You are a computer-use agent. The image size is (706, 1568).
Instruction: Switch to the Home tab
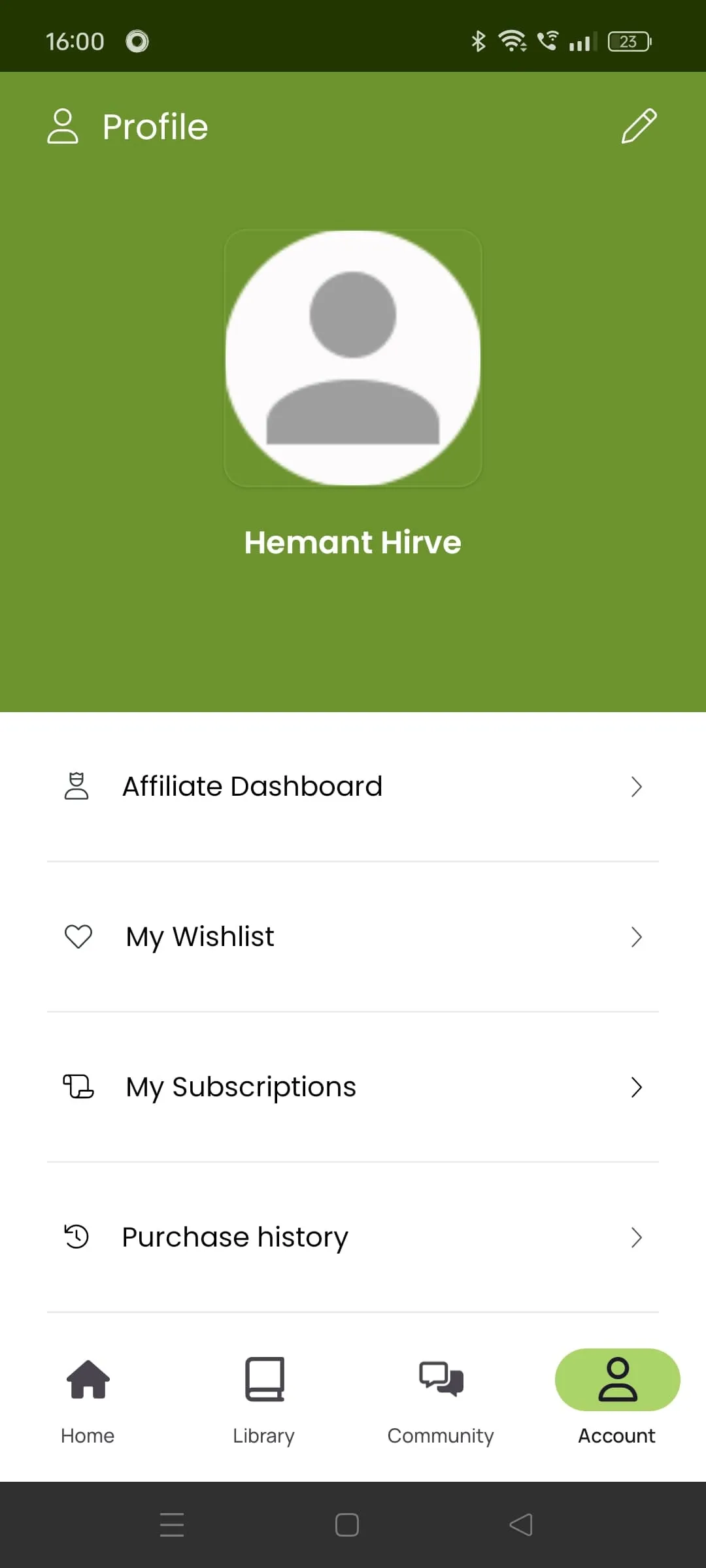click(x=88, y=1398)
